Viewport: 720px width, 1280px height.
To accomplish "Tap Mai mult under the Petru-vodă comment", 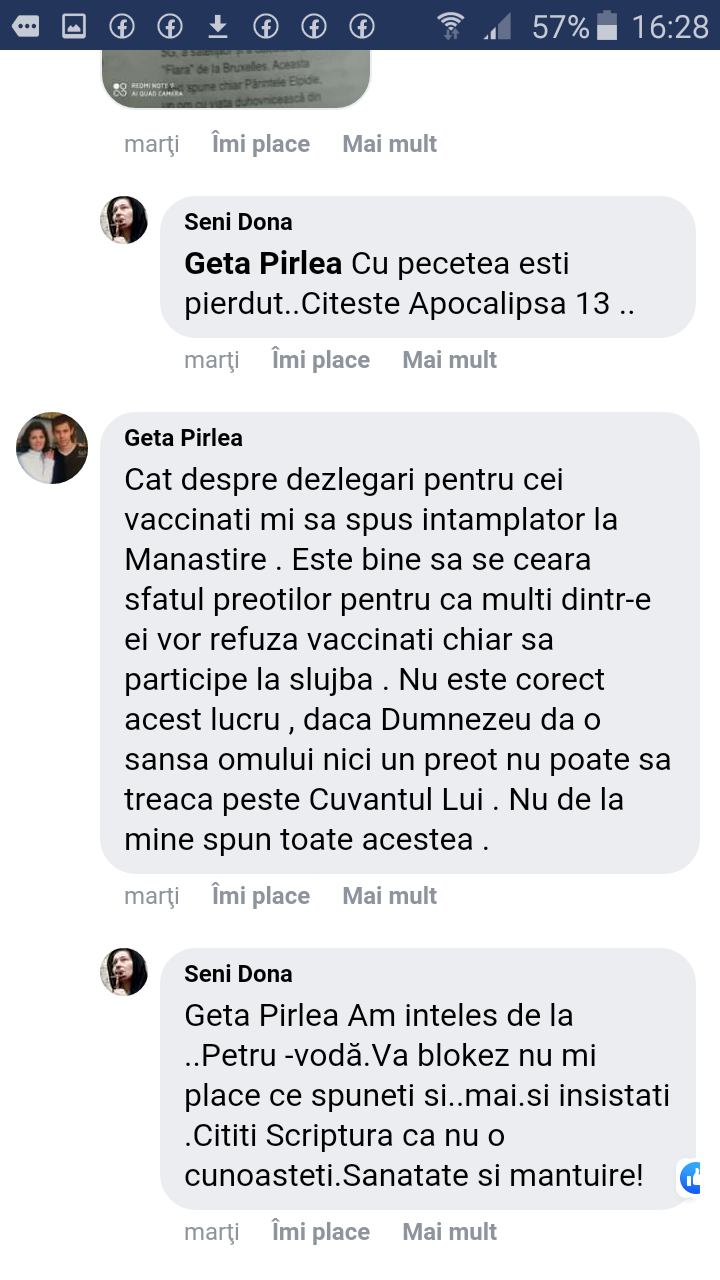I will [449, 1232].
